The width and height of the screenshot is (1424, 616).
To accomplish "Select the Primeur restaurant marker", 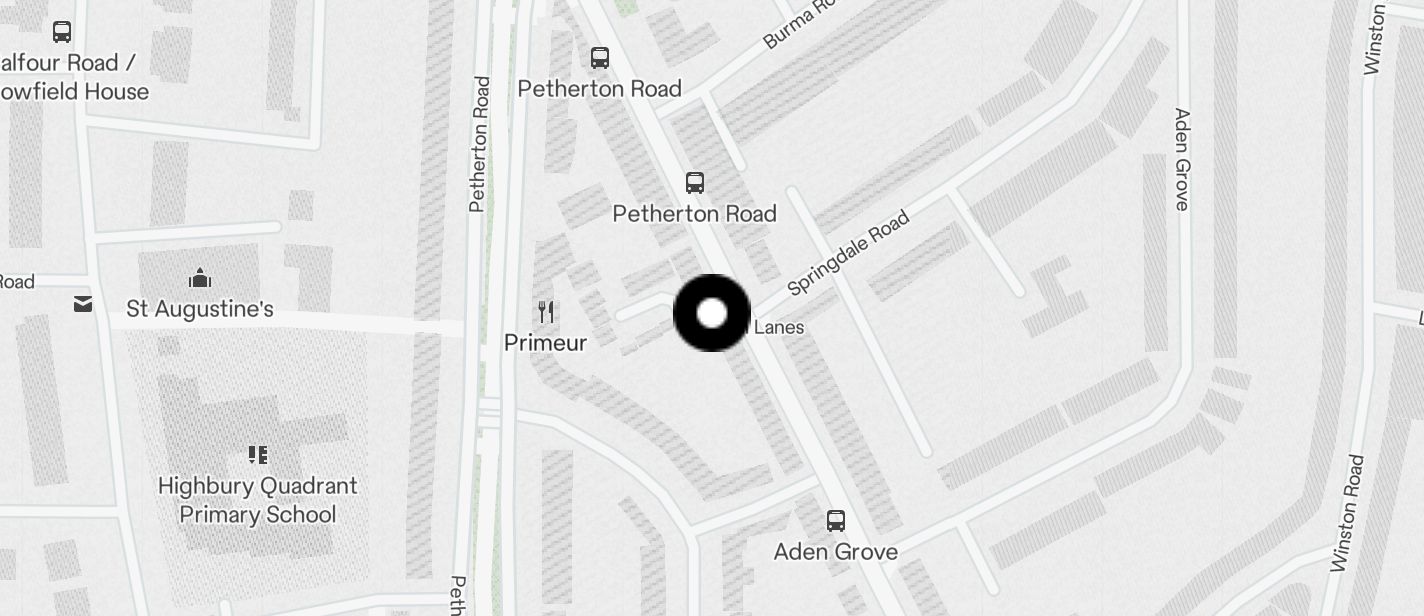I will (x=546, y=312).
